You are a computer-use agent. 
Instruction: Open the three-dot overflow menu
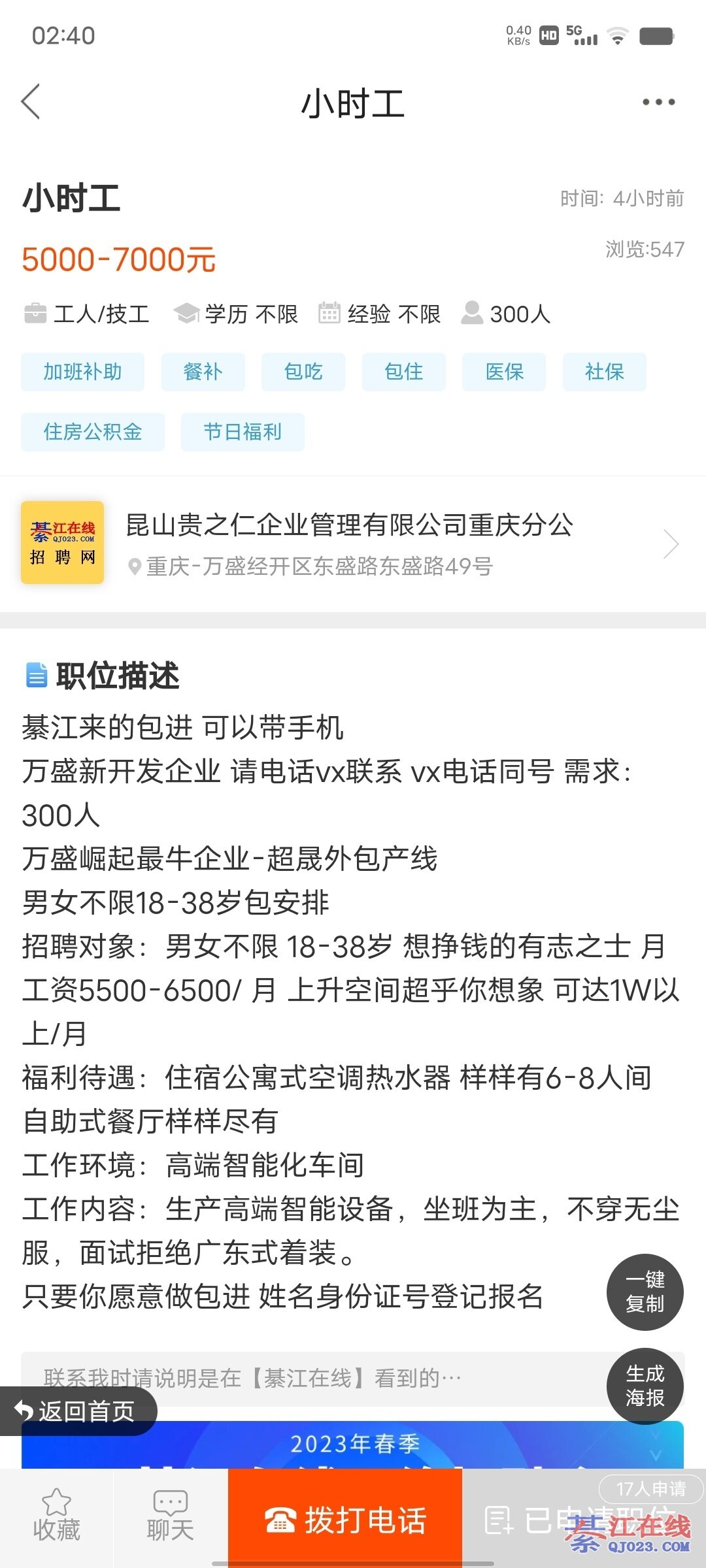(658, 102)
